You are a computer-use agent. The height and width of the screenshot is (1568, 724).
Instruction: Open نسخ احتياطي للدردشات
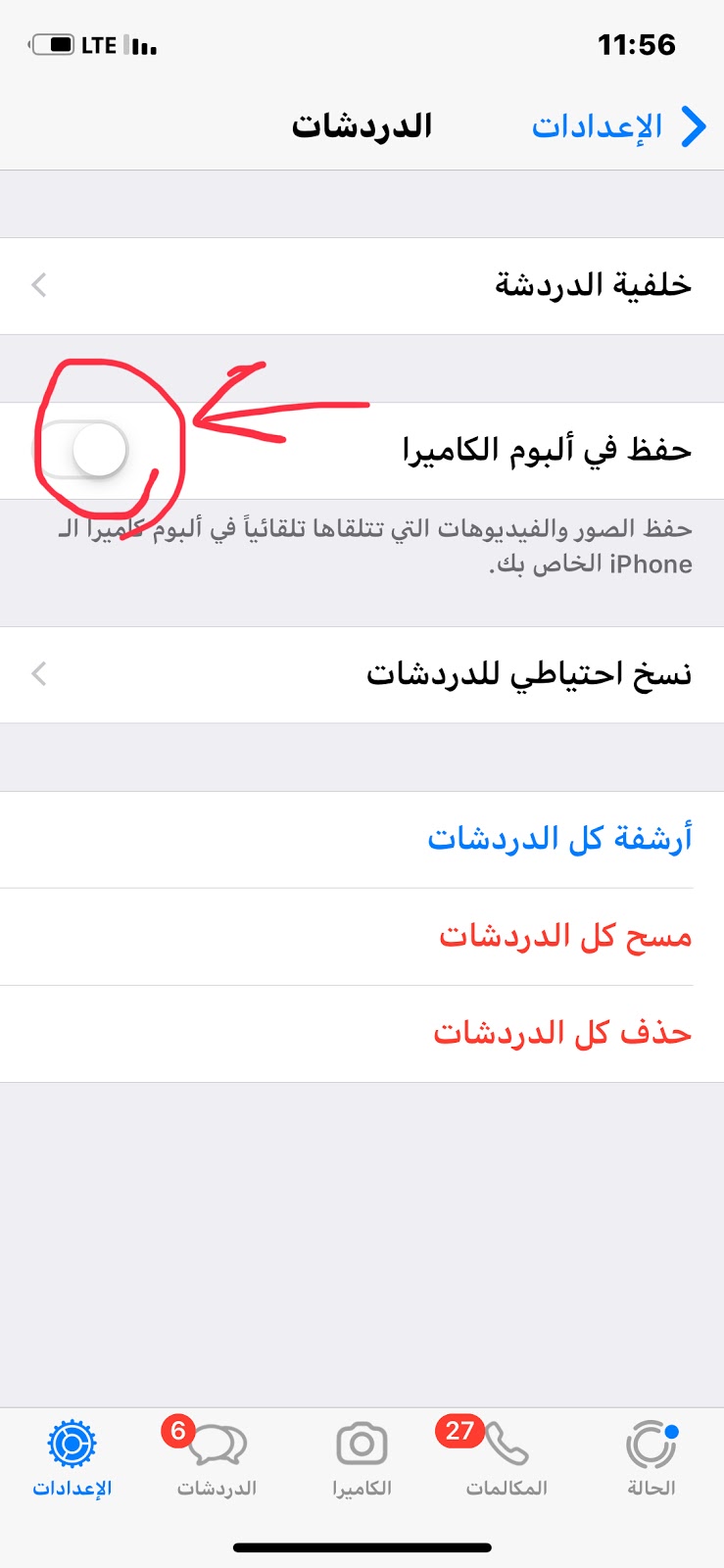tap(362, 674)
